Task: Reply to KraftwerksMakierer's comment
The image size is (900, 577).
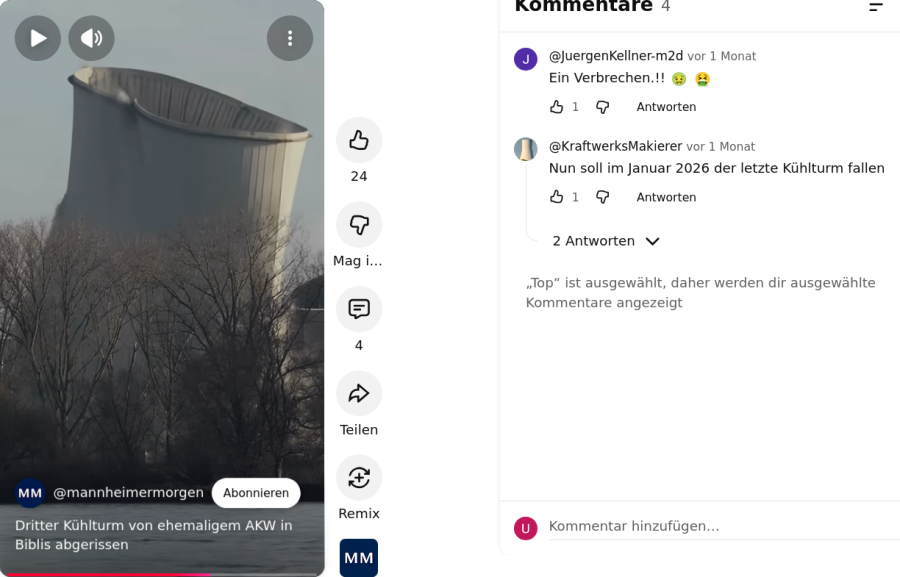Action: [x=666, y=197]
